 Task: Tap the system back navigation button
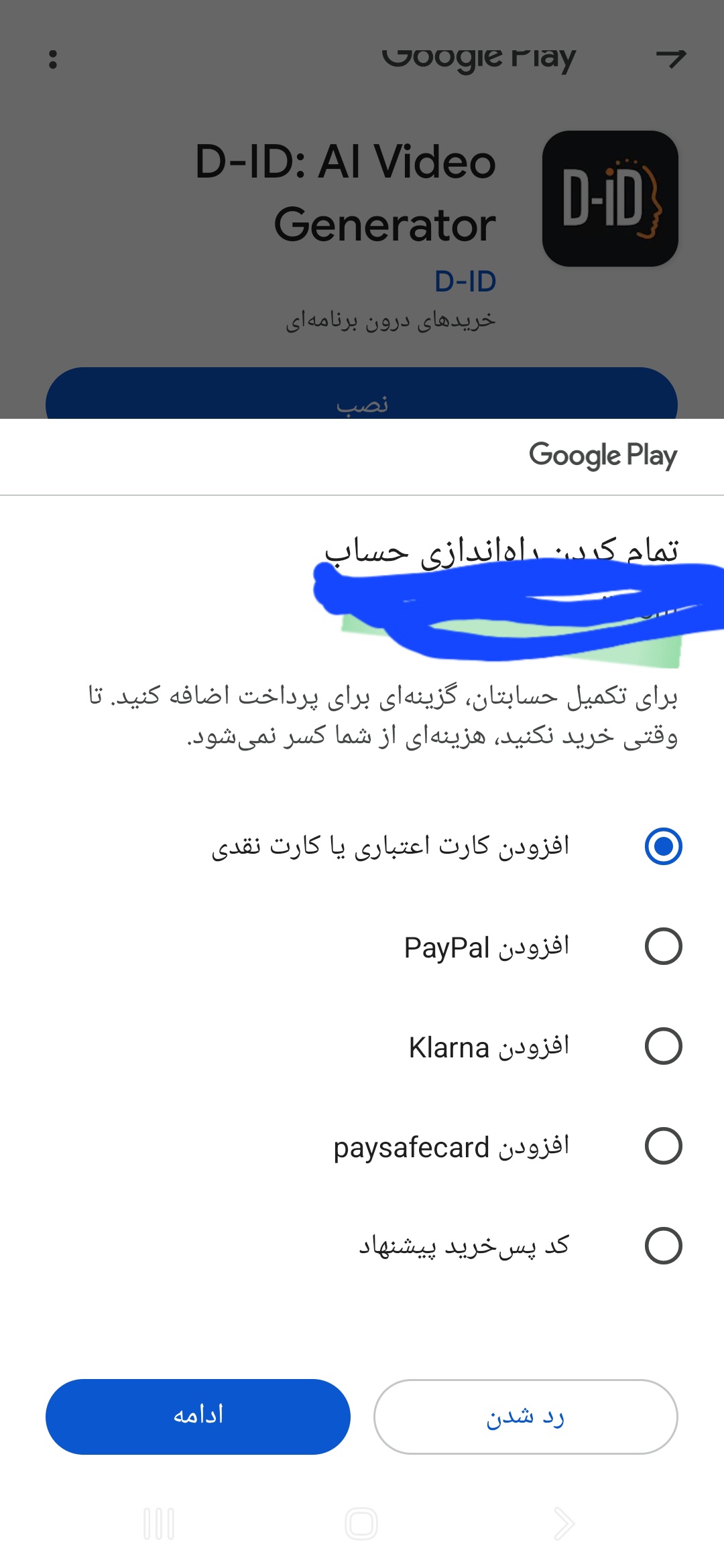564,1524
